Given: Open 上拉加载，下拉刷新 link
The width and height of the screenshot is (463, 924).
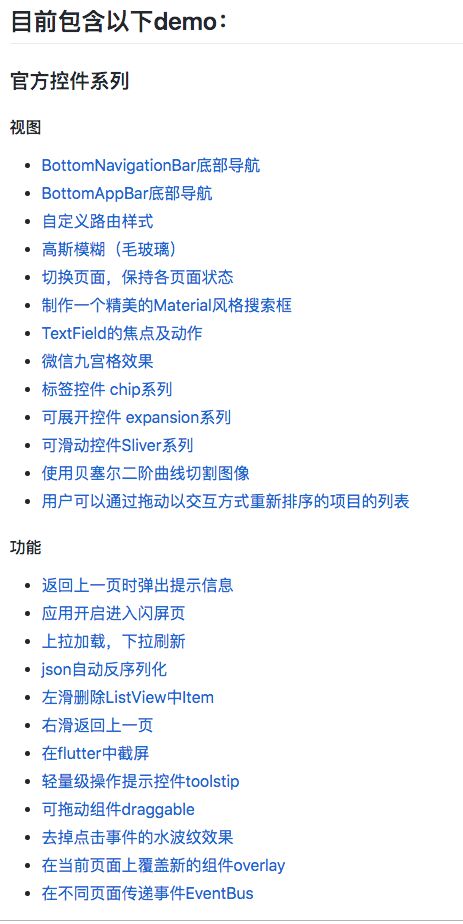Looking at the screenshot, I should click(114, 641).
